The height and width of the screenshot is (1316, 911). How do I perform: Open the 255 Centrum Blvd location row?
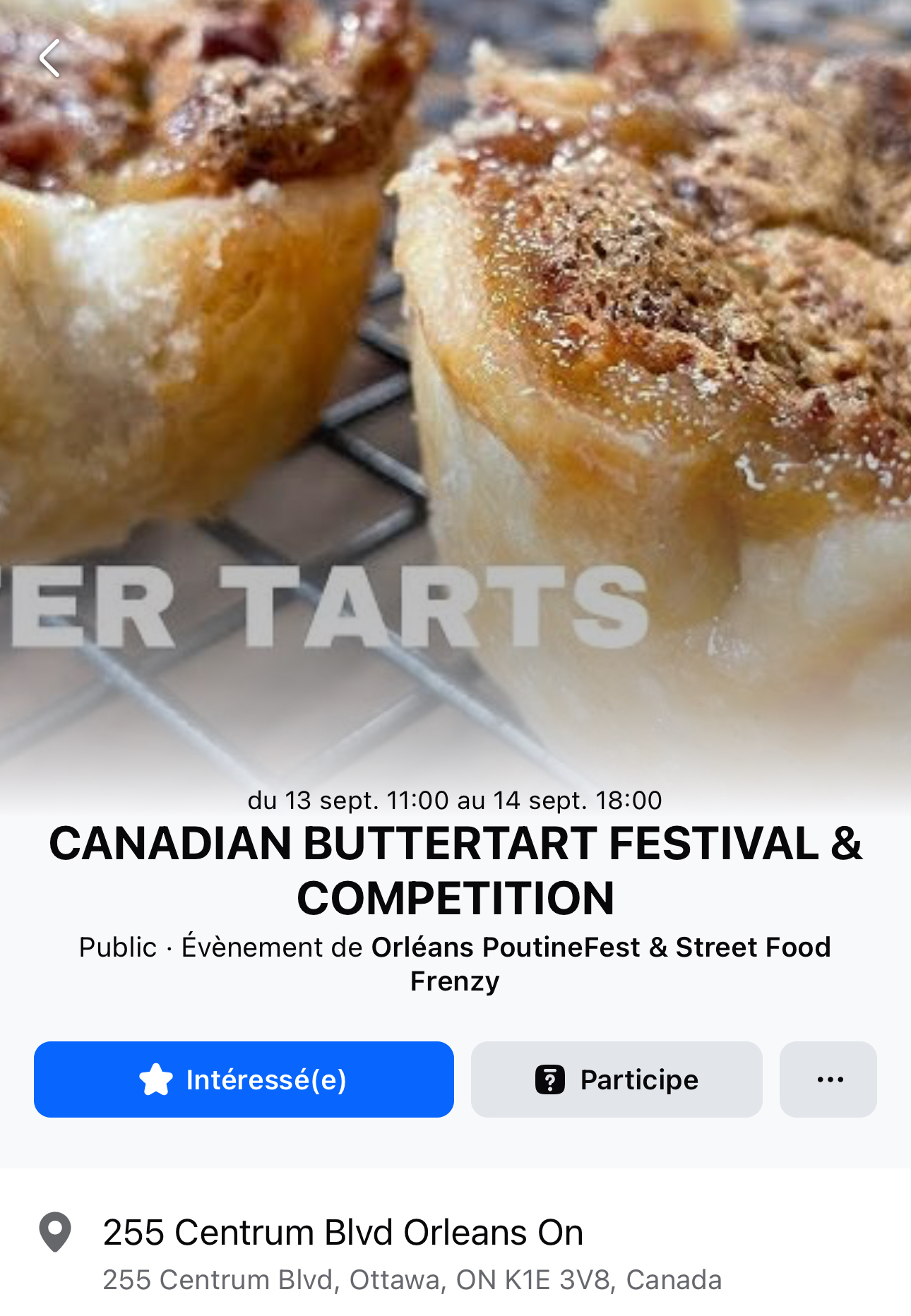click(412, 1254)
